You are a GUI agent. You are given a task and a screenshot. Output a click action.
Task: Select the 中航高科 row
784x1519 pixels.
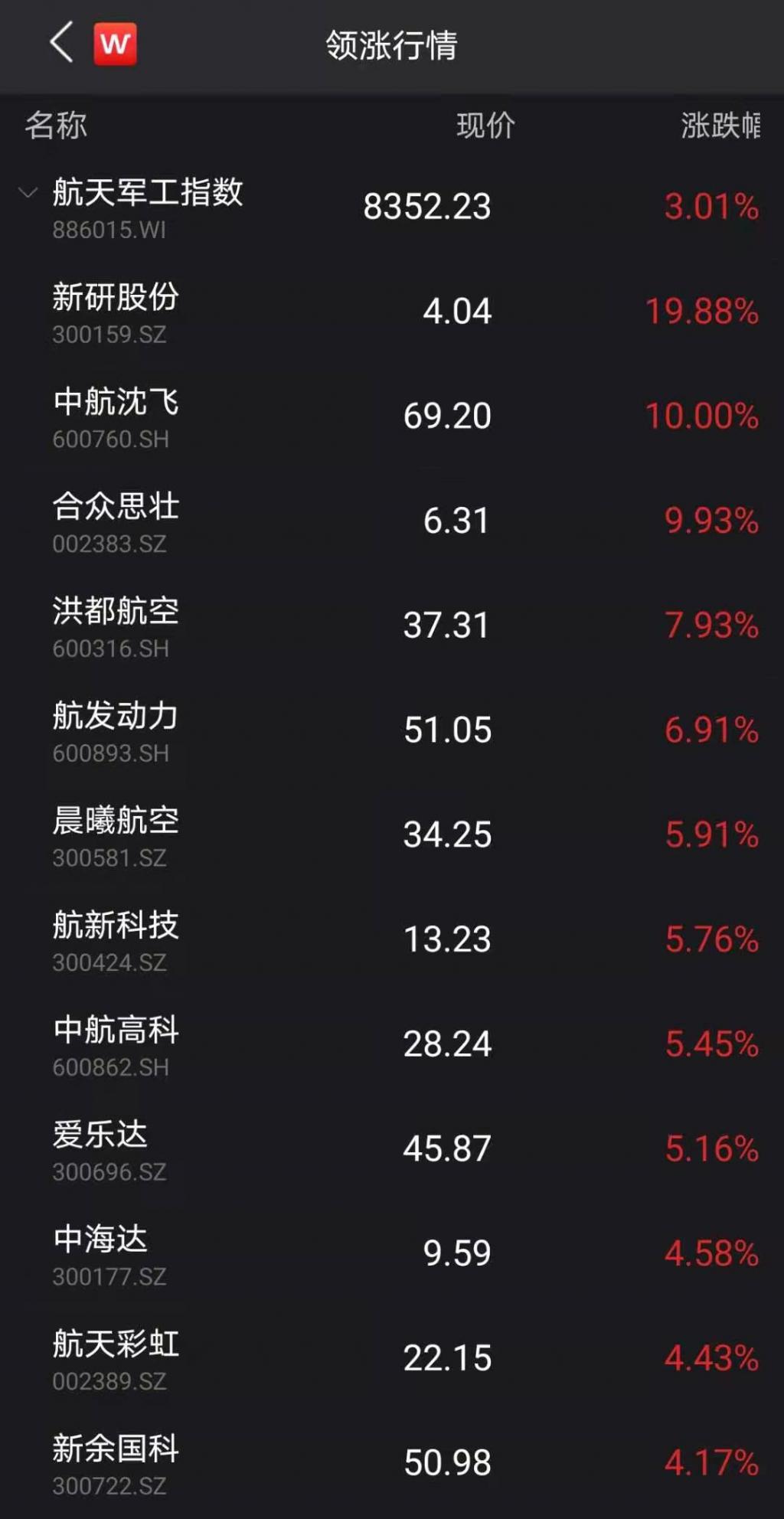click(392, 1045)
